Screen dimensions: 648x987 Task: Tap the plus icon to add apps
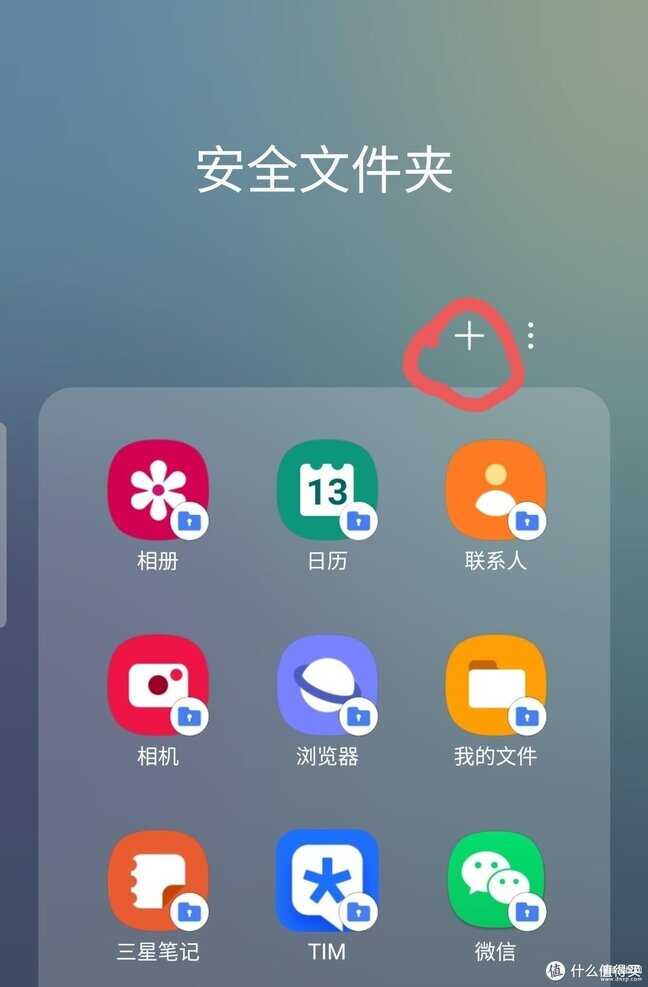[x=469, y=337]
